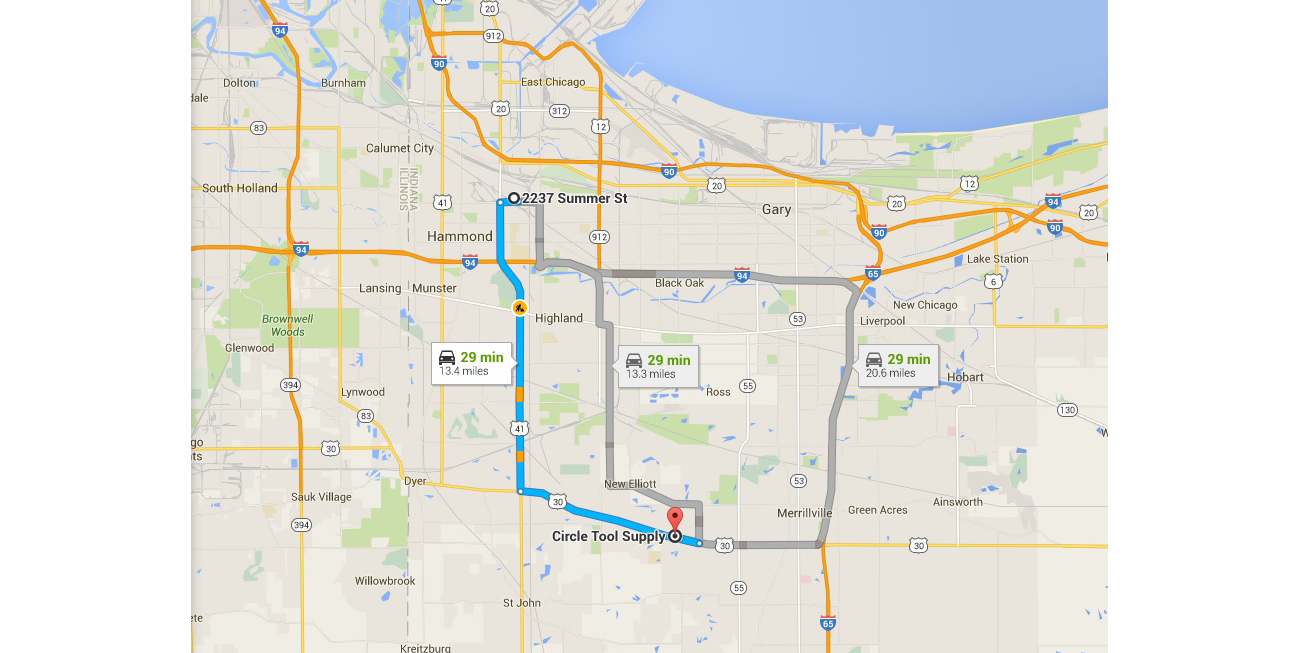Viewport: 1300px width, 653px height.
Task: Select the 13.3 miles alternate route
Action: 658,366
